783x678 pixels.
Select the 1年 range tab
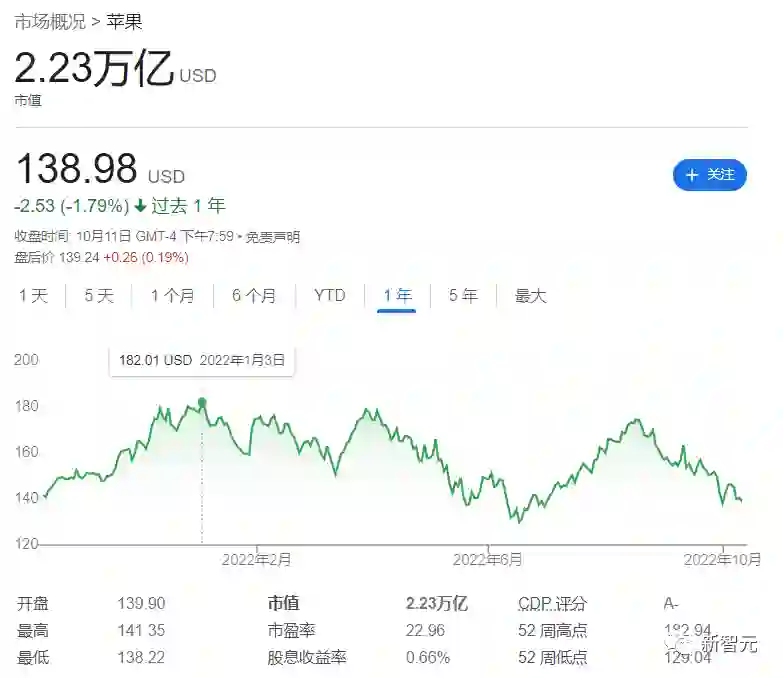(397, 296)
